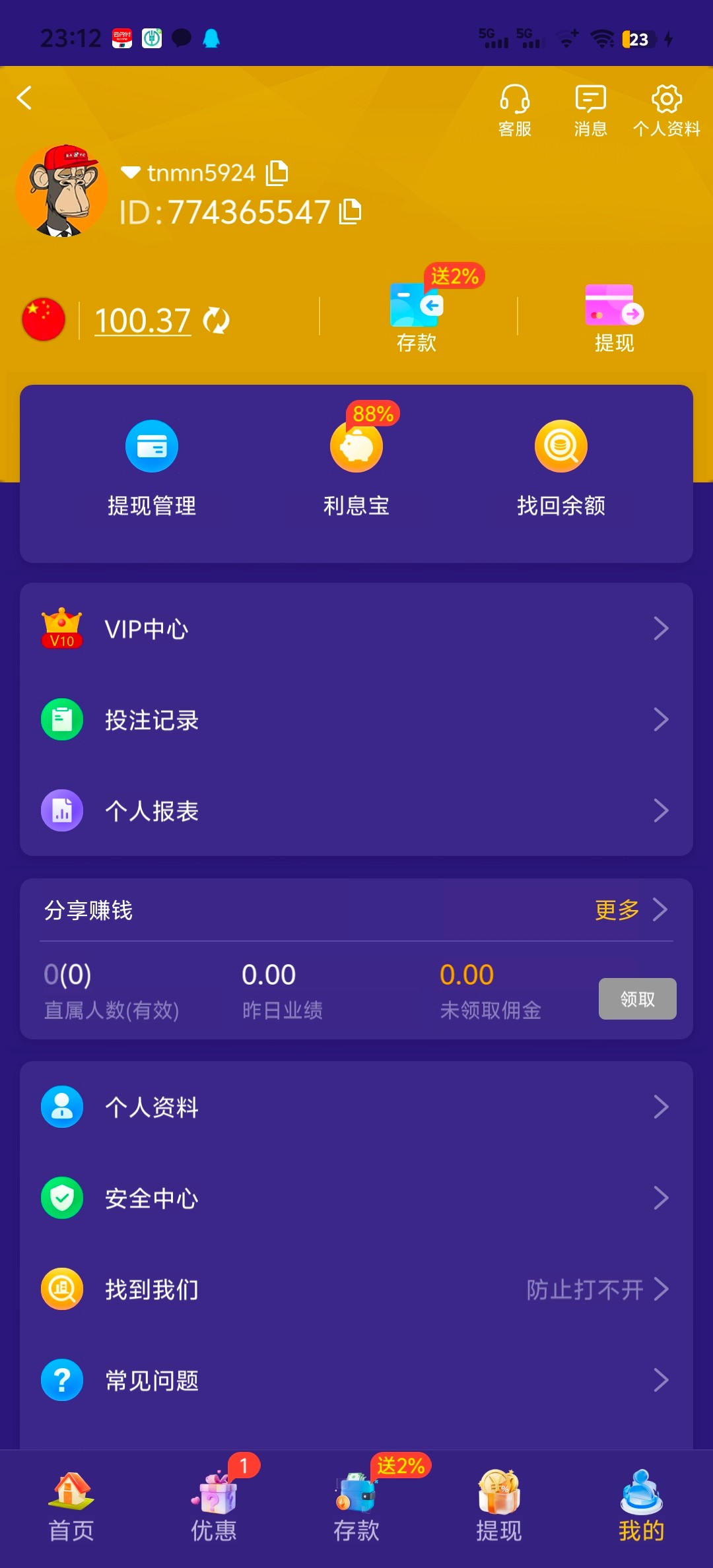The height and width of the screenshot is (1568, 713).
Task: Open 利息宝 piggy bank icon
Action: click(356, 445)
